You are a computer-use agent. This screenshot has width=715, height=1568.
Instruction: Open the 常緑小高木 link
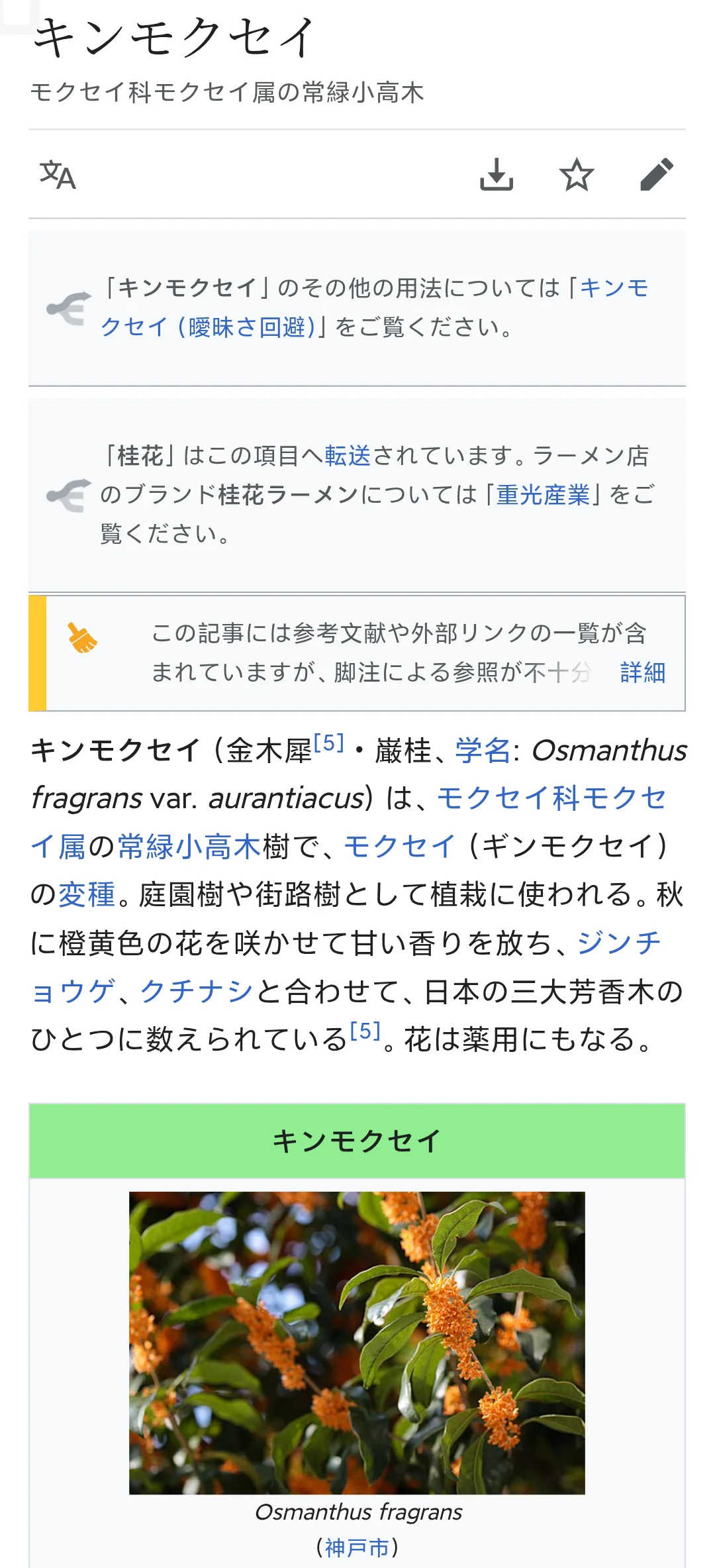pos(189,847)
